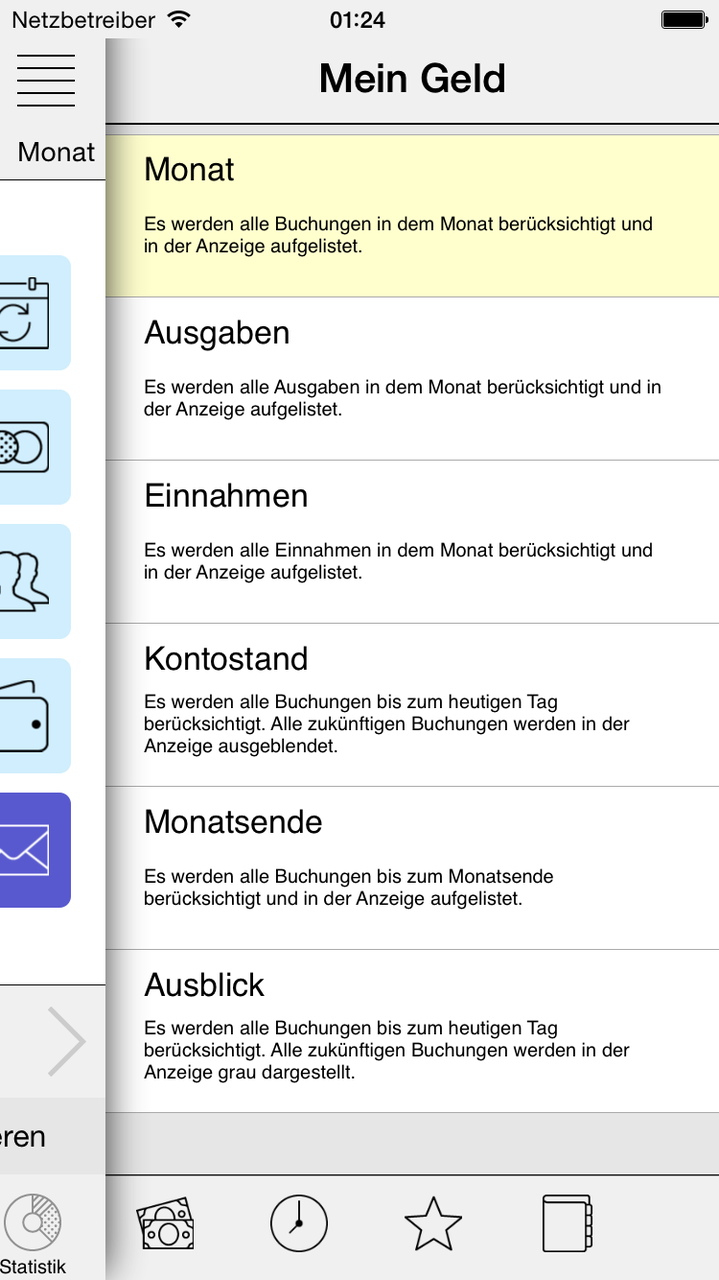
Task: Switch to the clock tab
Action: click(x=299, y=1223)
